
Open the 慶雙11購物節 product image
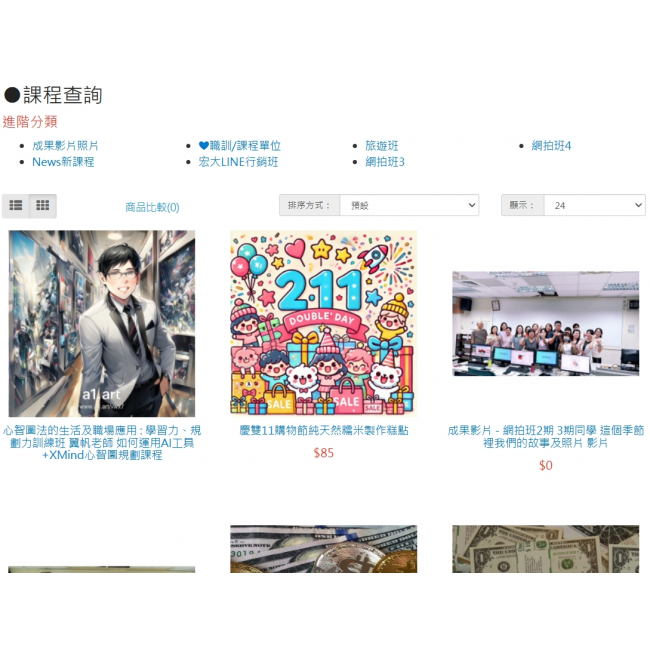click(323, 322)
